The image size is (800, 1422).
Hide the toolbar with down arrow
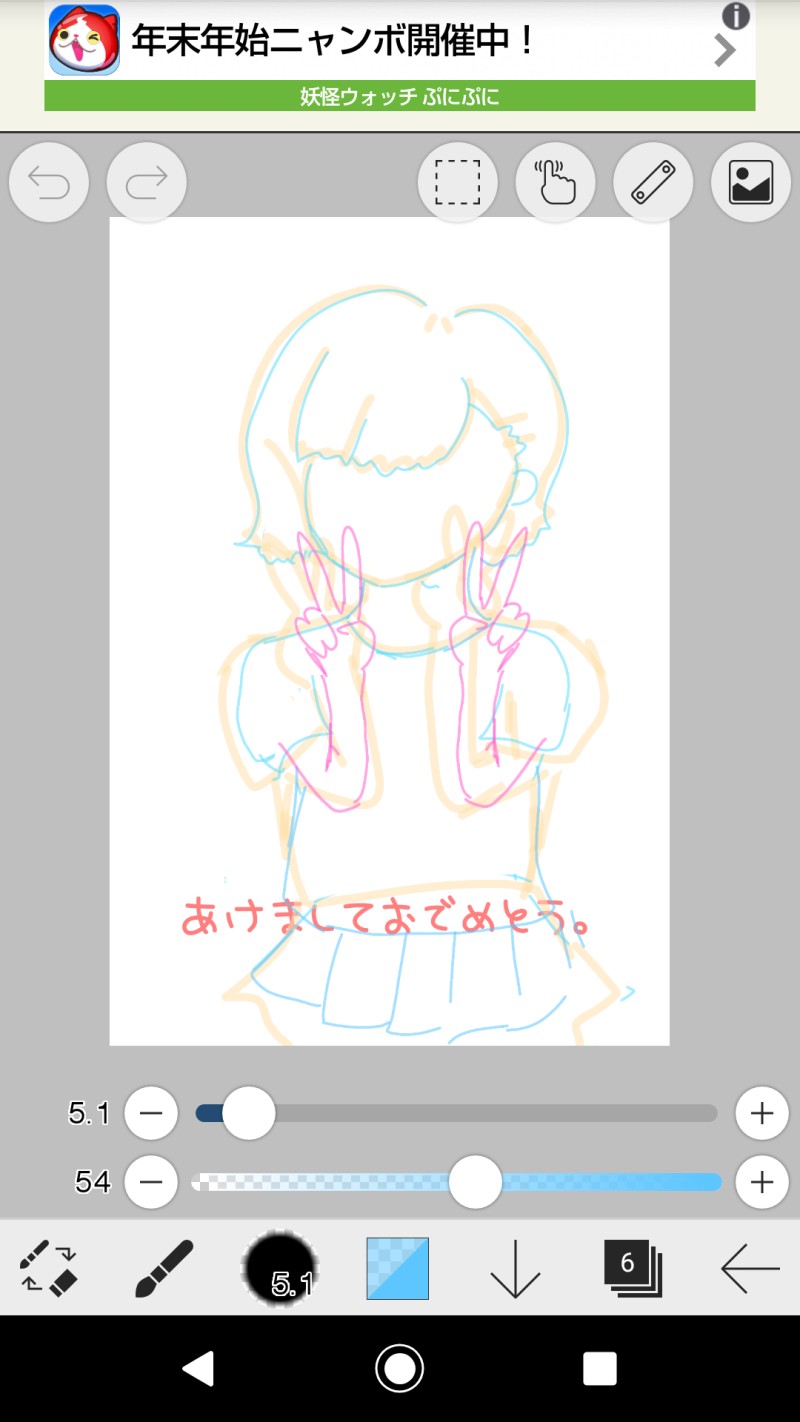(x=515, y=1268)
